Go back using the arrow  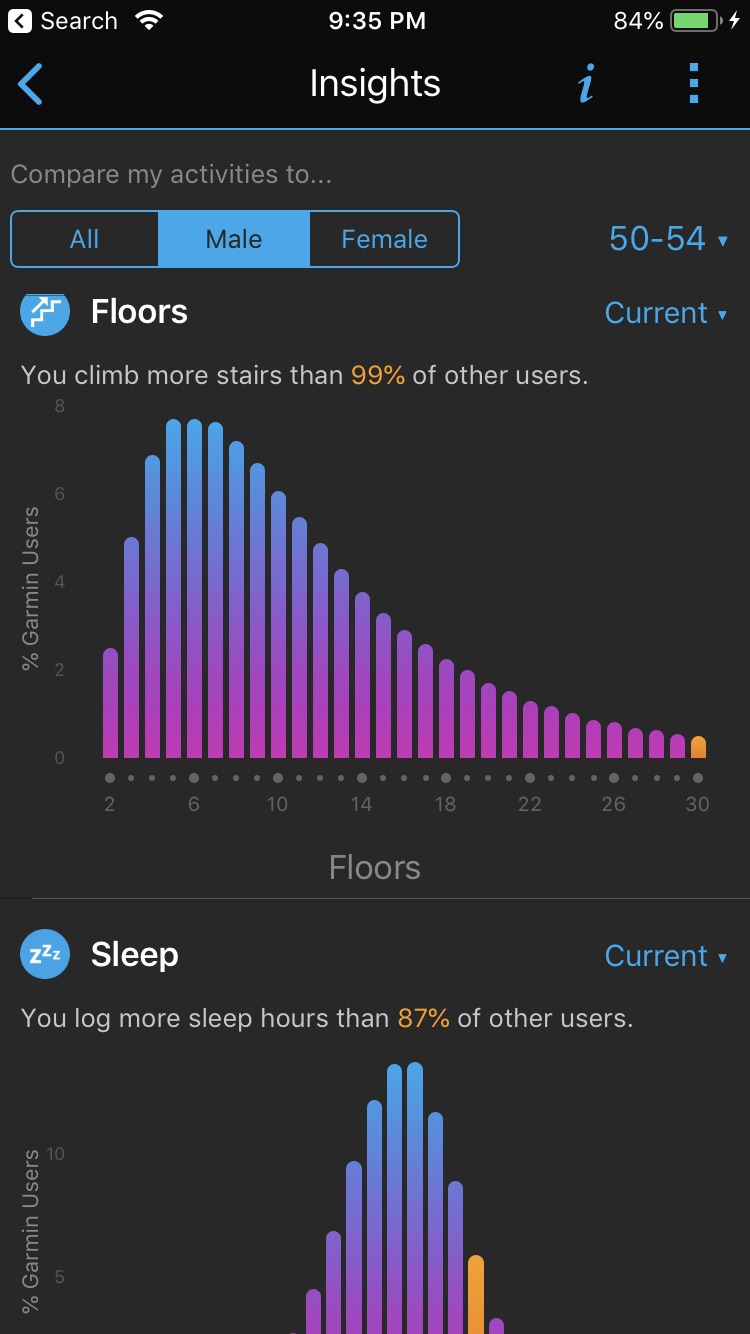tap(31, 84)
